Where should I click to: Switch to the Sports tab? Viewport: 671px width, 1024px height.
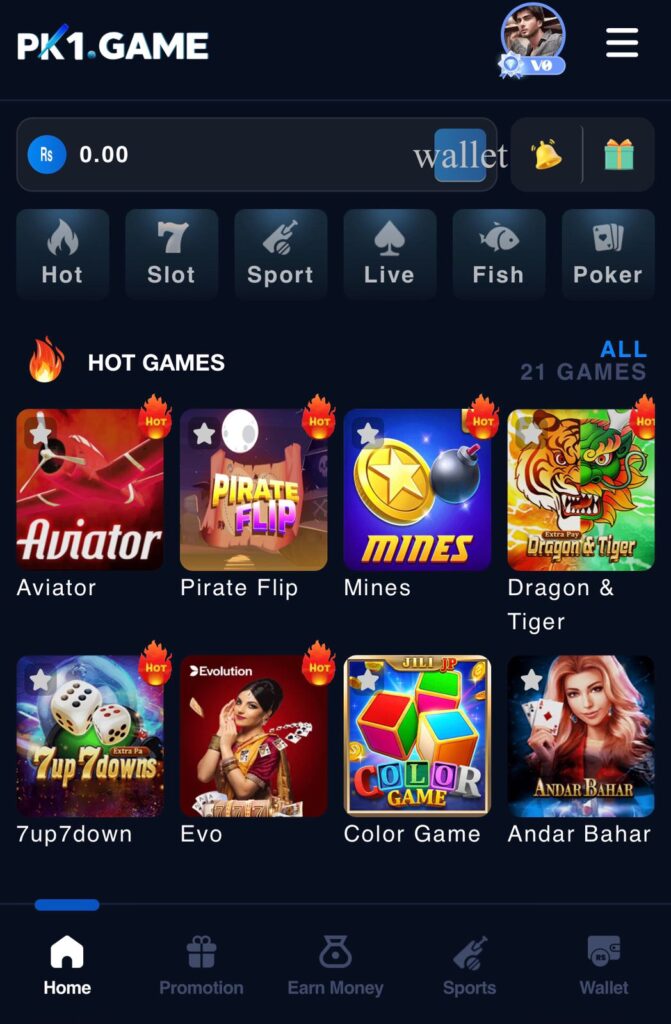469,966
